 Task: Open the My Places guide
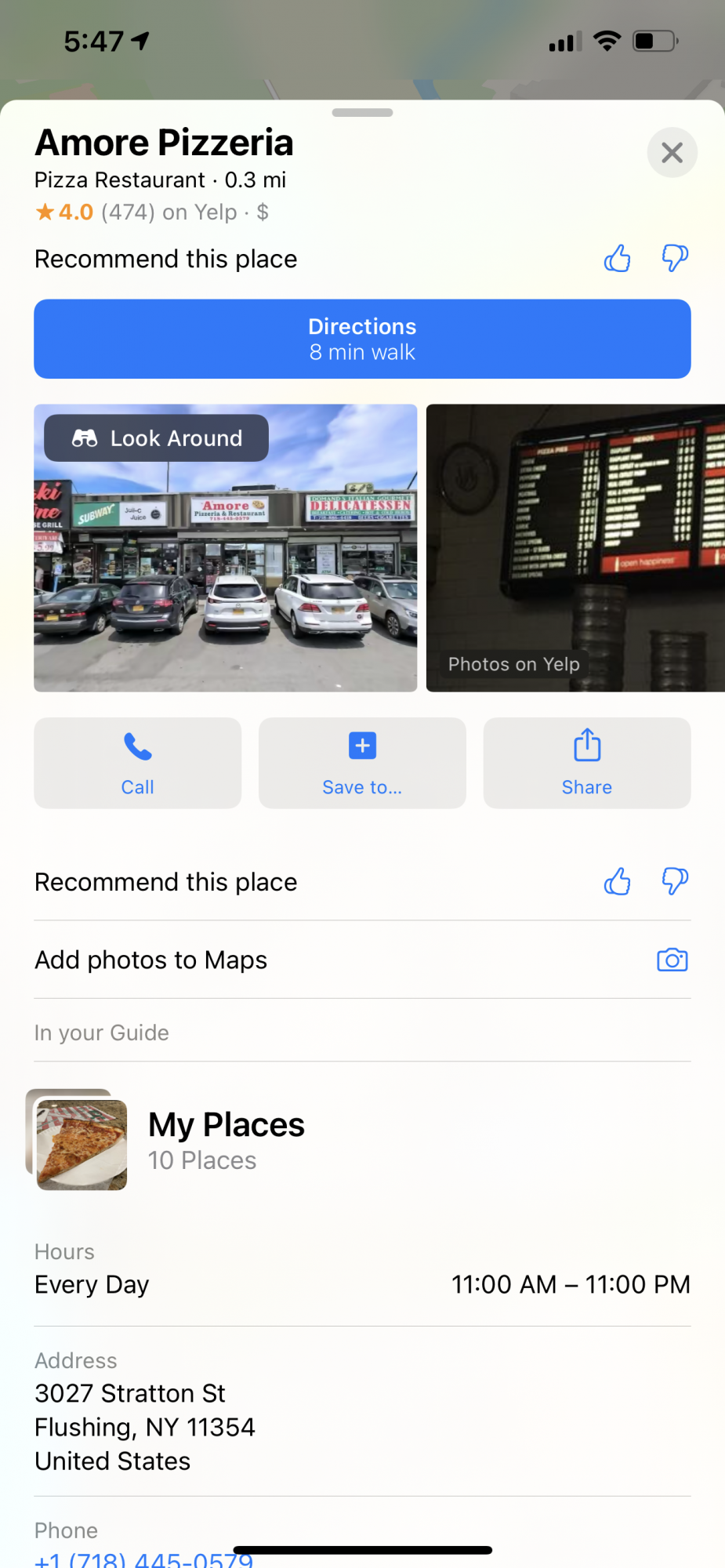click(x=226, y=1140)
